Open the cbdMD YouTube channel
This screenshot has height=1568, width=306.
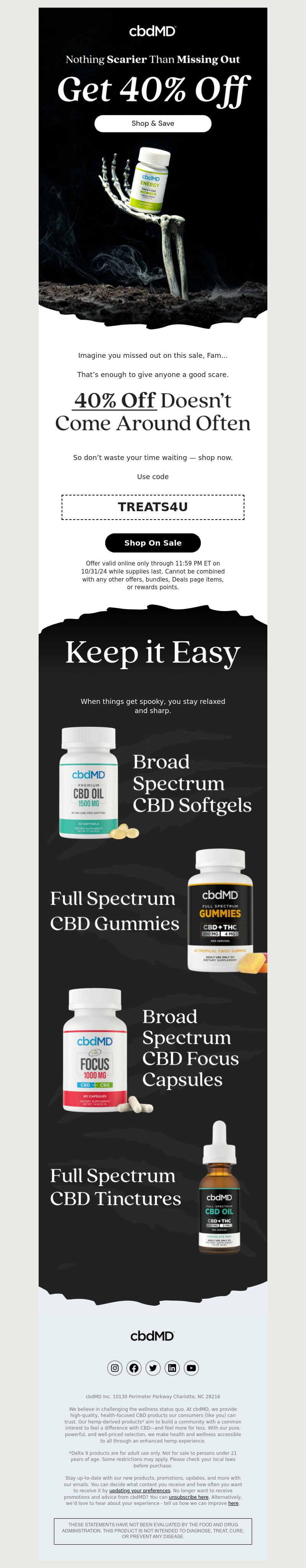tap(191, 1368)
